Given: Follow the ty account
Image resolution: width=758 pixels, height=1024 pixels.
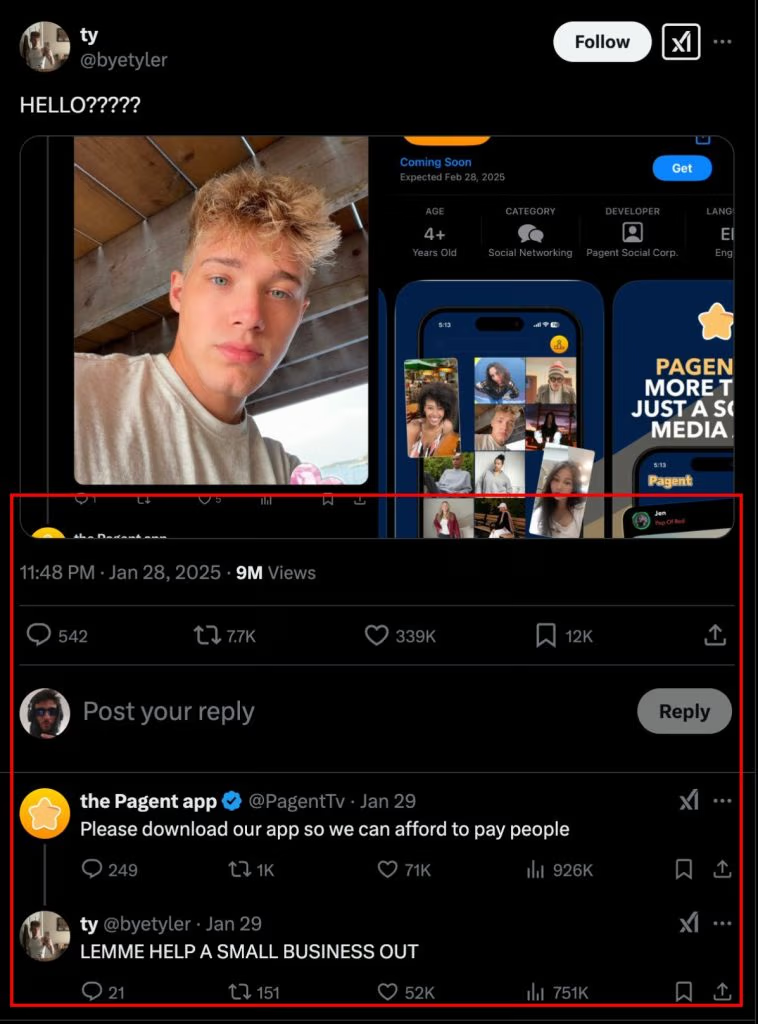Looking at the screenshot, I should pos(601,42).
